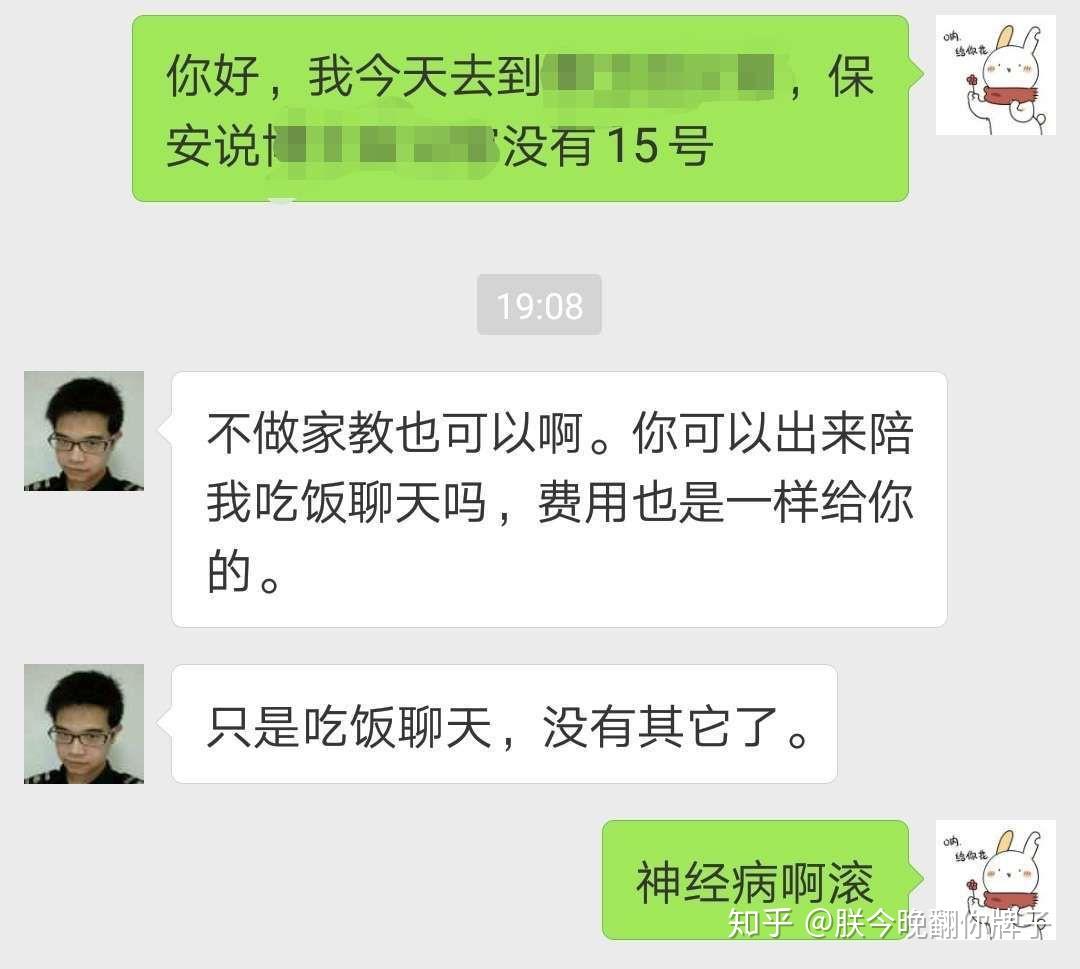
Task: Open sender's avatar beside the '神经病啊滚' message
Action: (x=995, y=878)
